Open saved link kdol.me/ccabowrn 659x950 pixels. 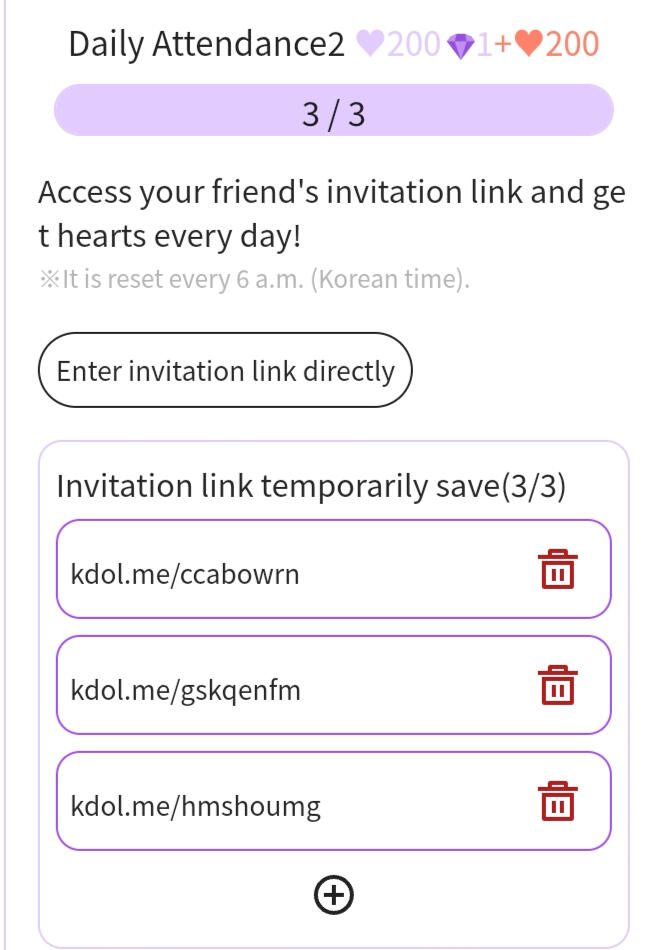click(185, 574)
